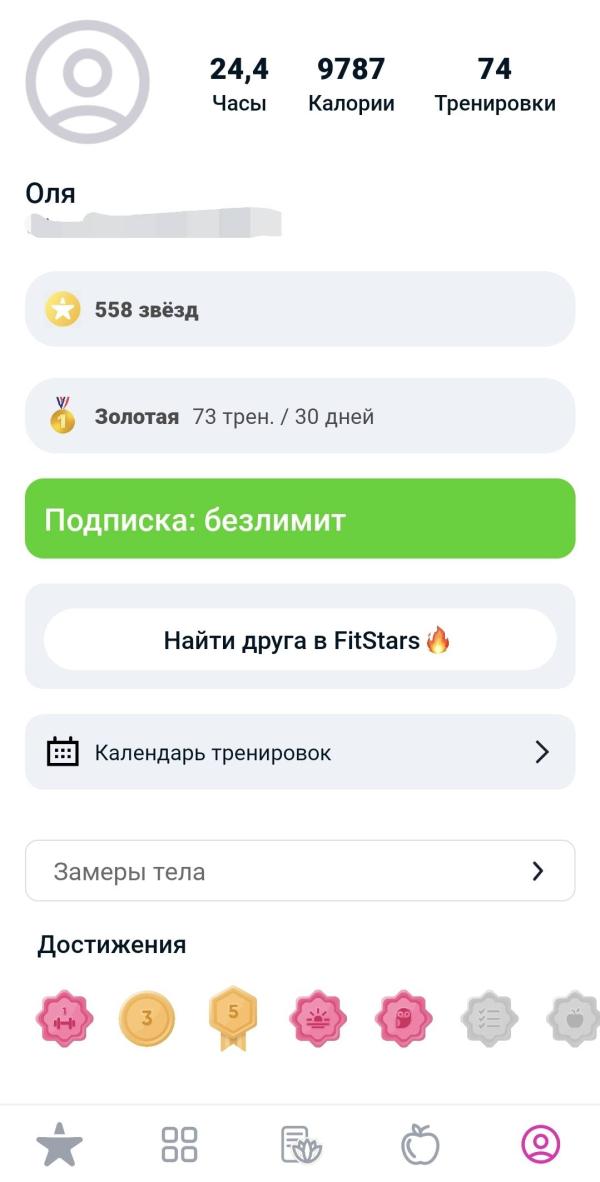Switch to the star tab in bottom navigation
Viewport: 600px width, 1182px height.
tap(60, 1144)
